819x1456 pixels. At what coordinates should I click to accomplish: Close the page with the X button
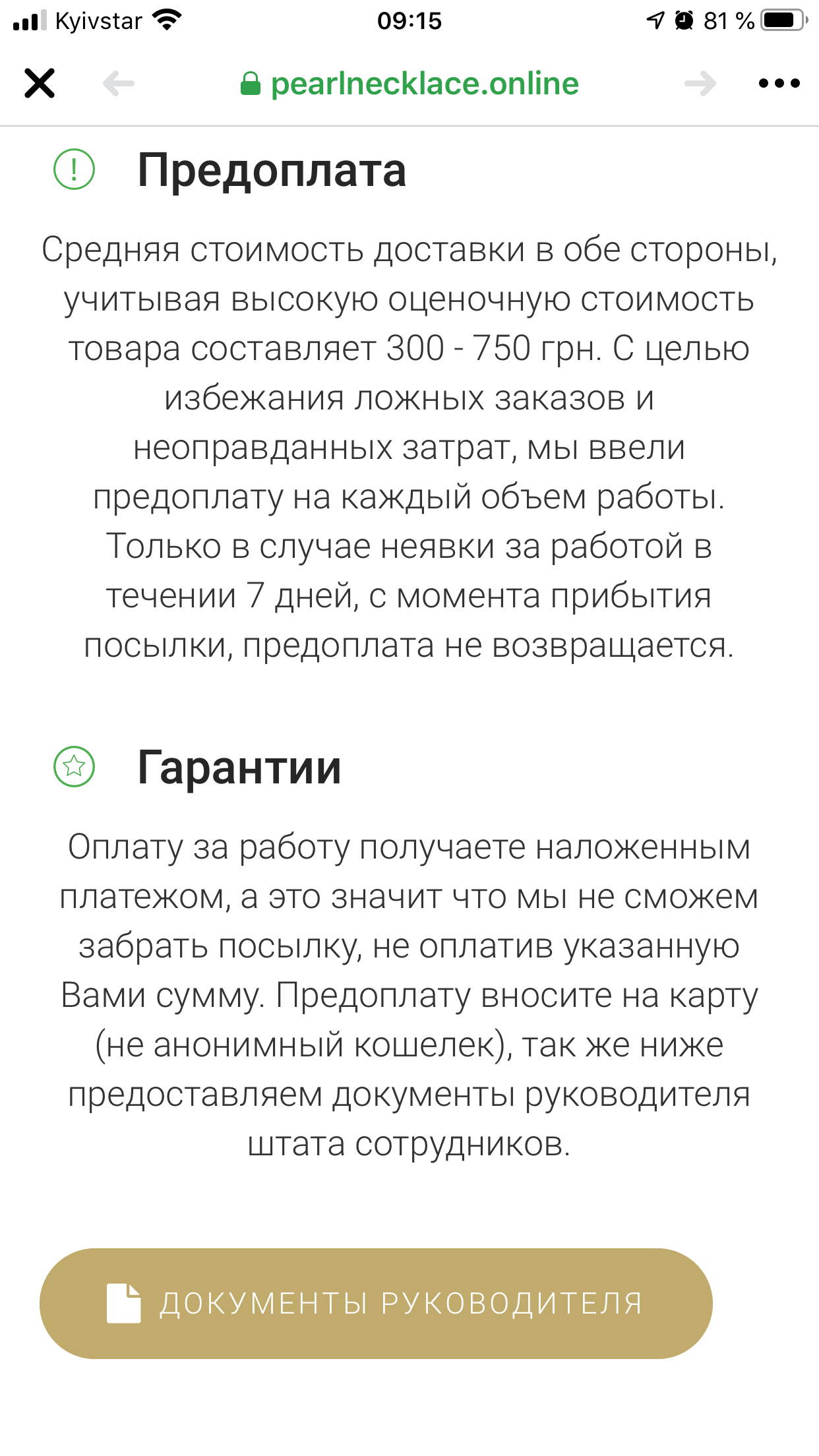click(39, 83)
